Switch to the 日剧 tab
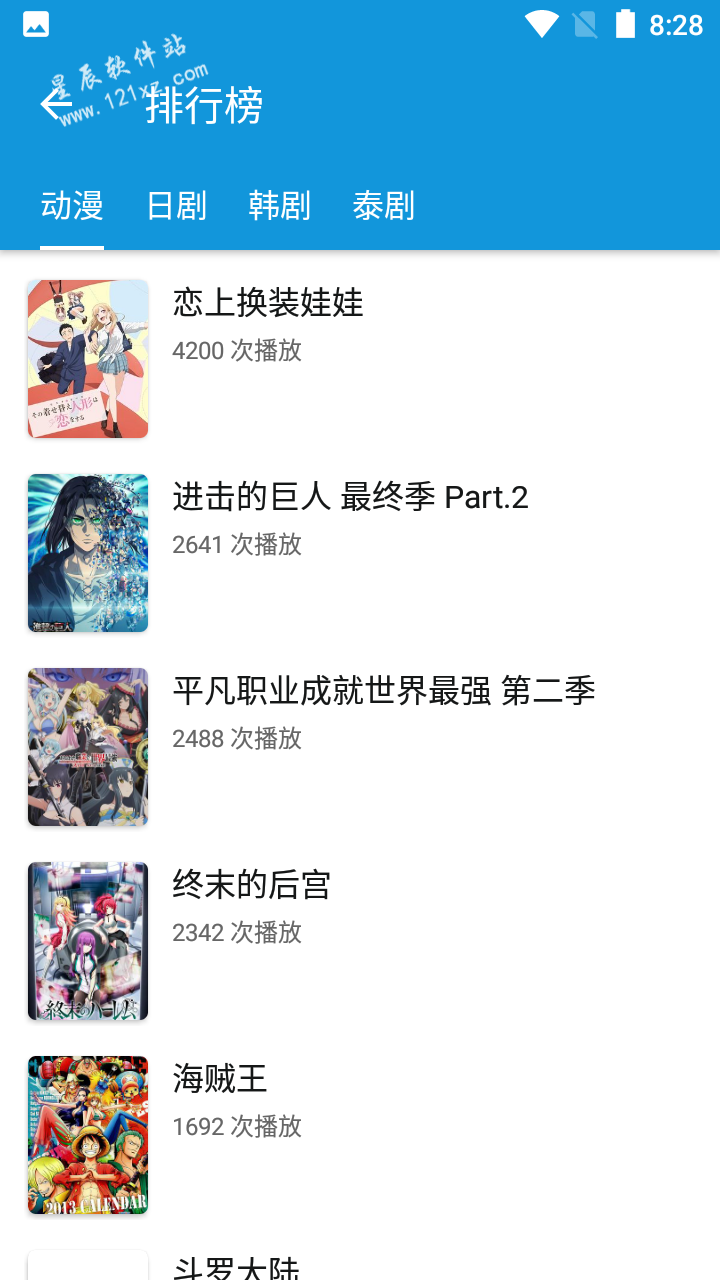This screenshot has width=720, height=1280. point(176,206)
